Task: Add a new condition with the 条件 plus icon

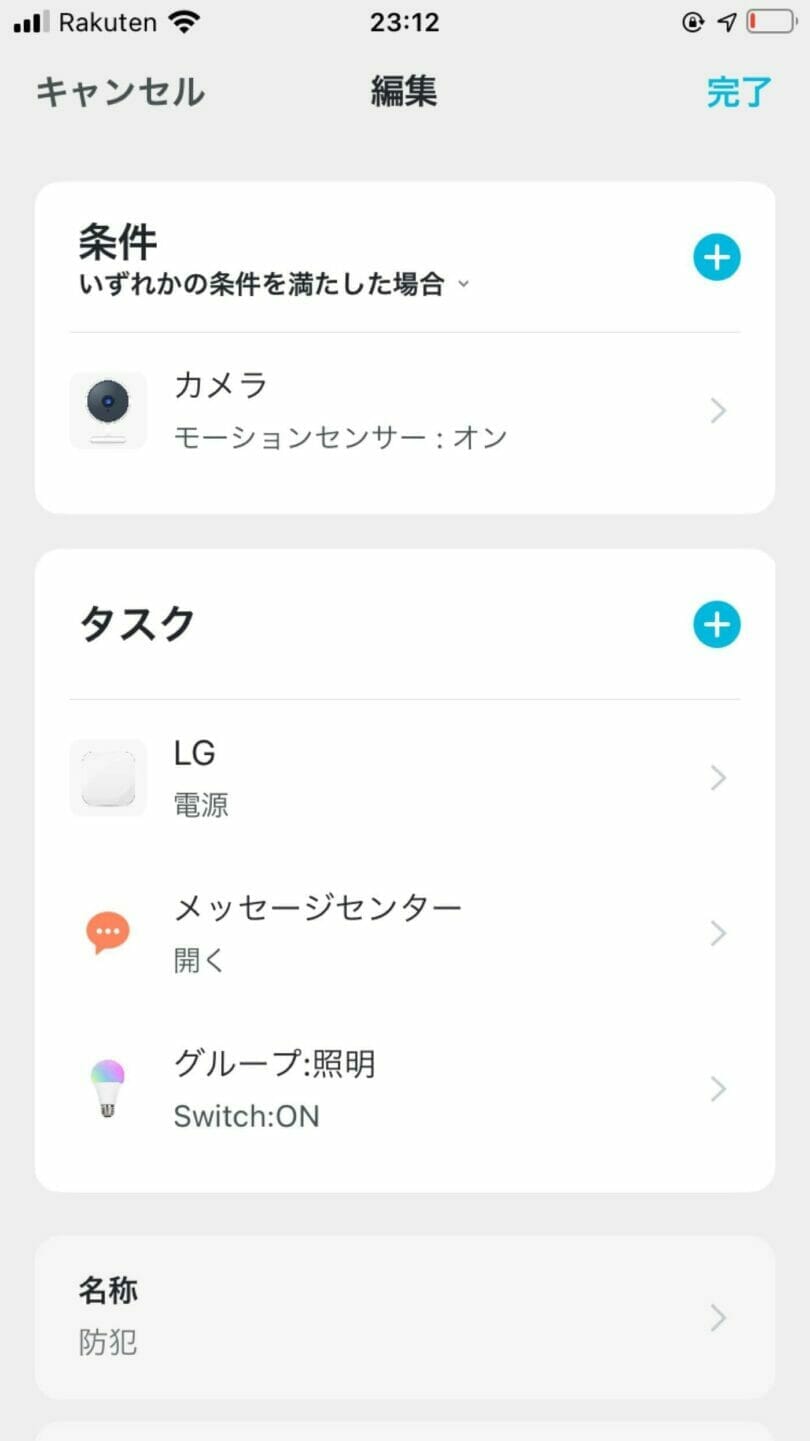Action: (716, 258)
